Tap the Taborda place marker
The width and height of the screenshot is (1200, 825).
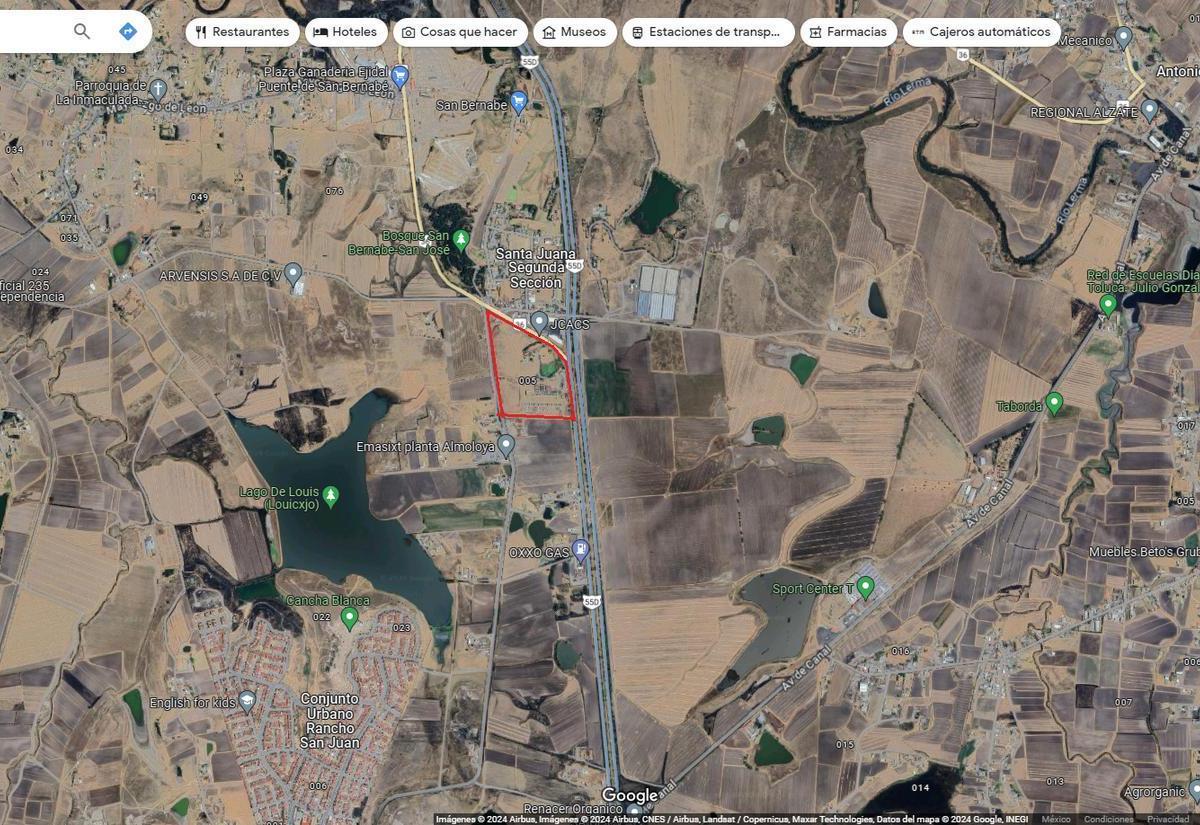1054,403
